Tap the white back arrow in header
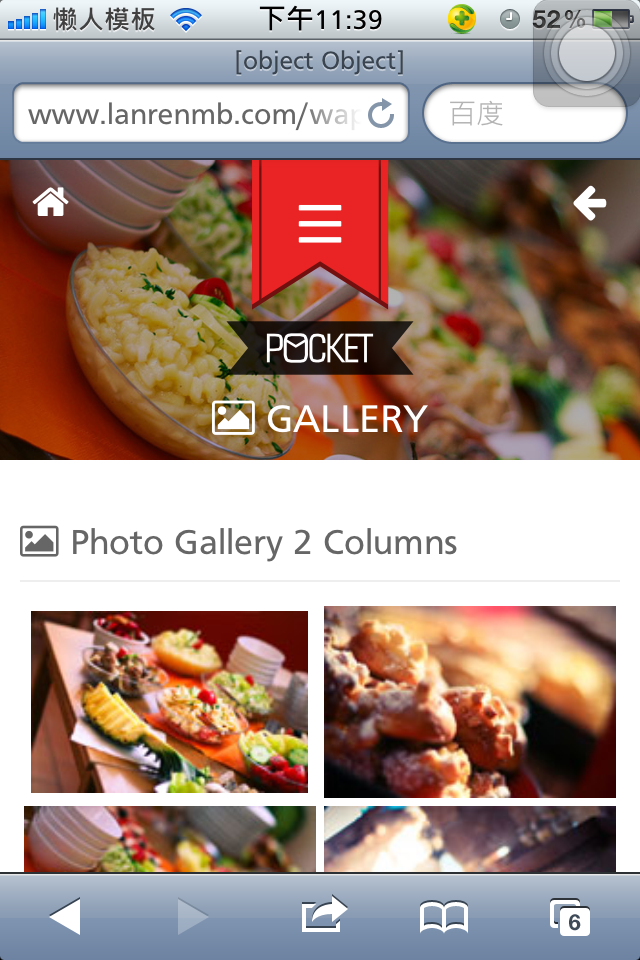640x960 pixels. [x=589, y=204]
